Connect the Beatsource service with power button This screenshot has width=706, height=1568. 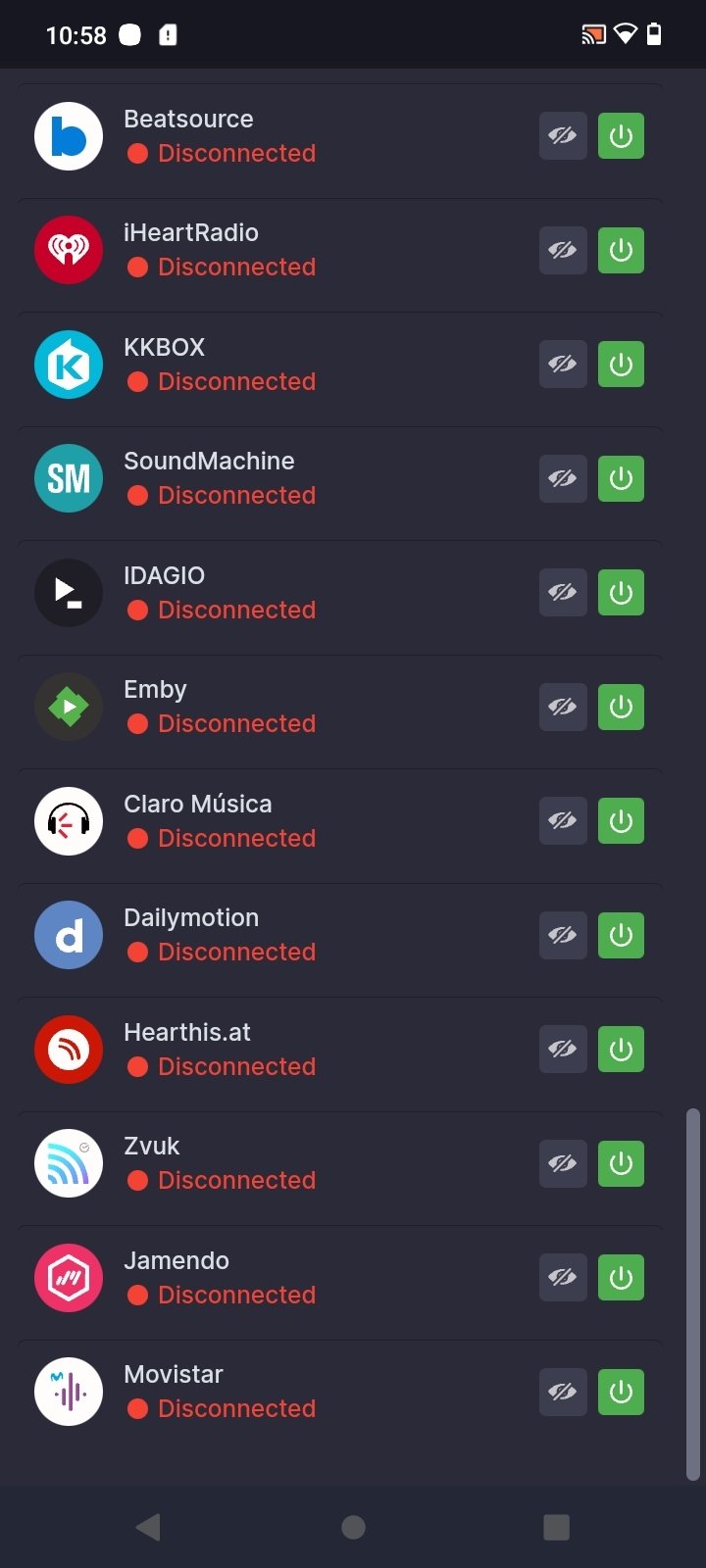(621, 136)
